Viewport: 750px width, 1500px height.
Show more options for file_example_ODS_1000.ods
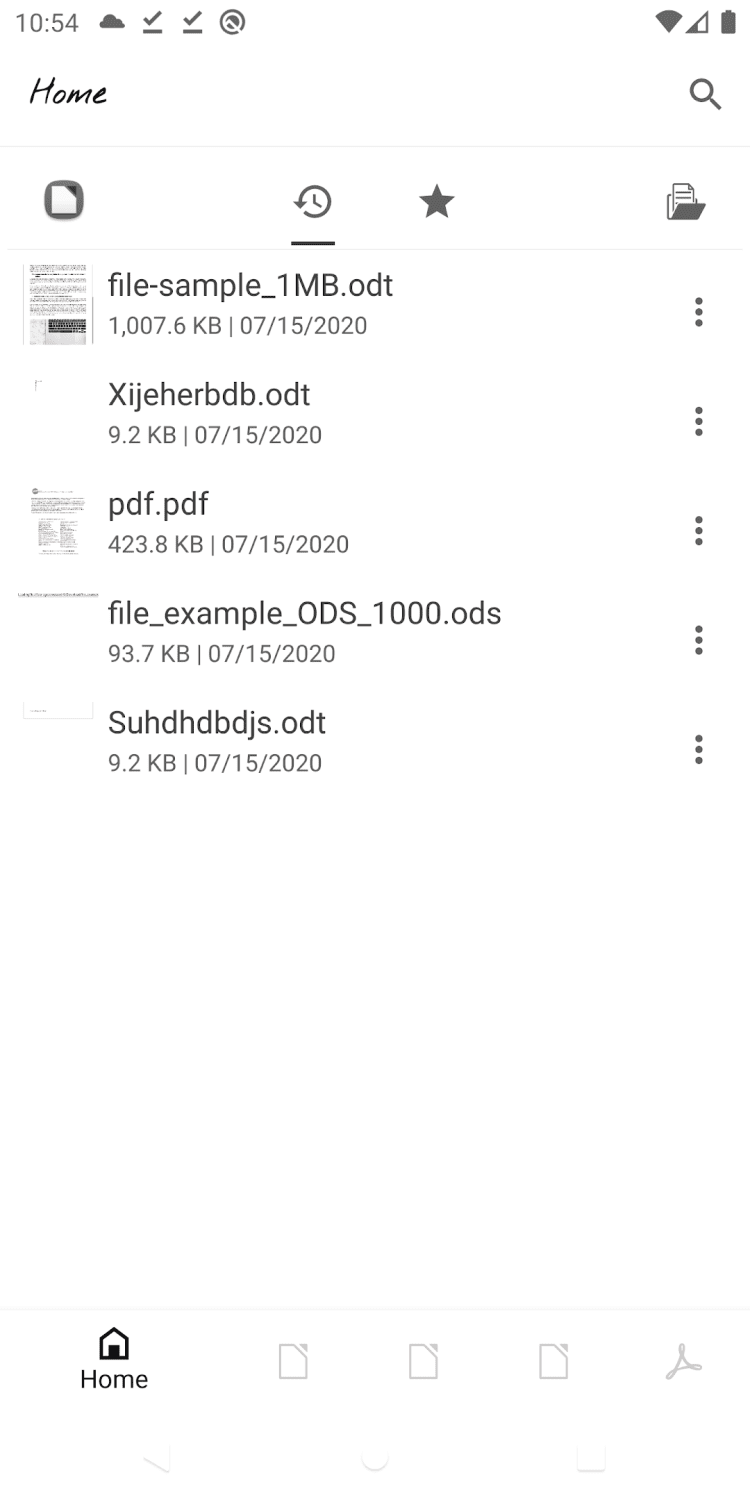click(x=699, y=640)
